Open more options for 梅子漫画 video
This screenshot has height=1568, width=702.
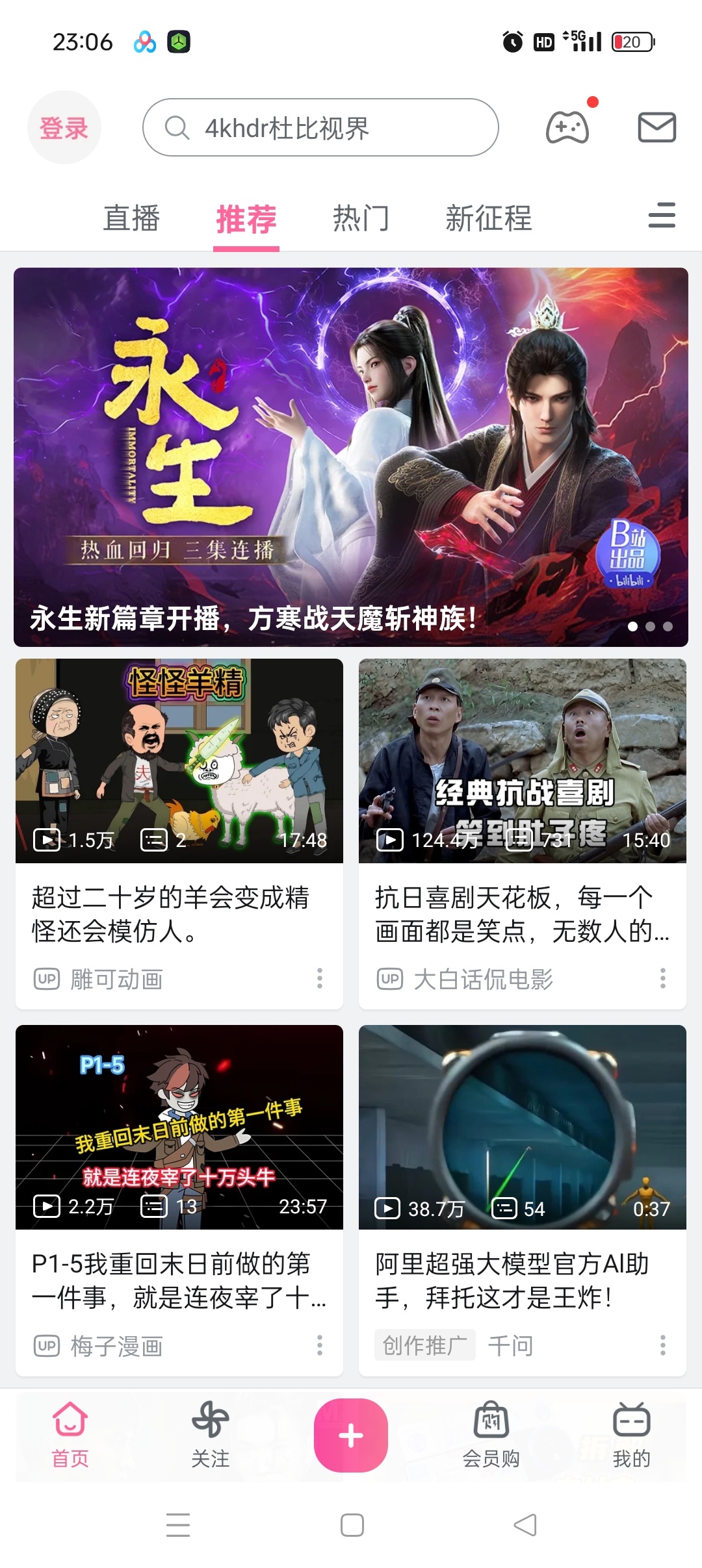pos(319,1345)
